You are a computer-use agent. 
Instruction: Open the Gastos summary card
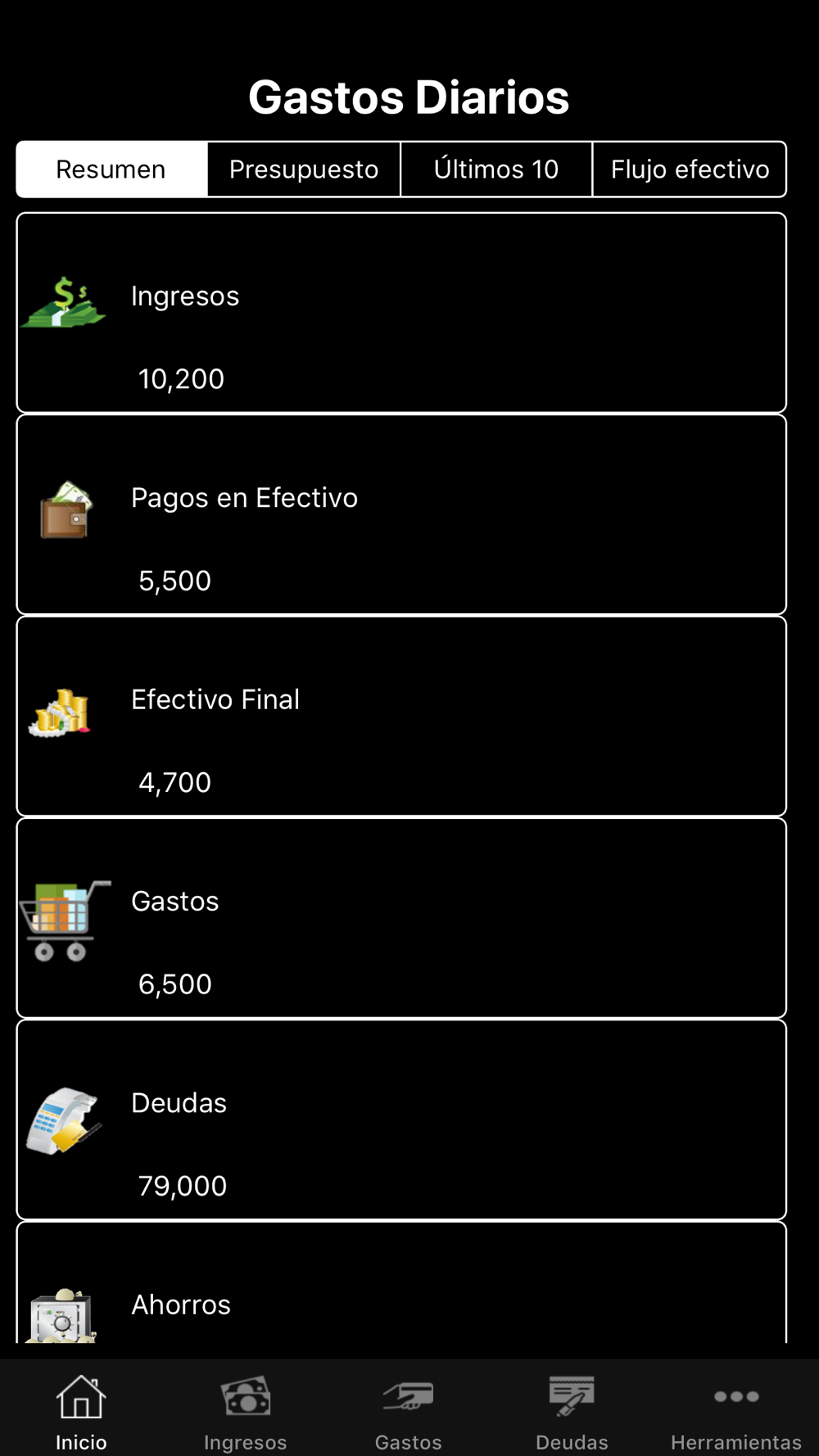[x=401, y=918]
